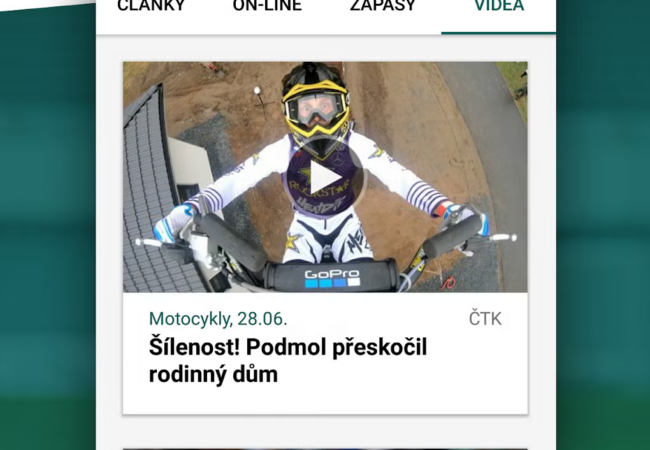The width and height of the screenshot is (650, 450).
Task: Play the Podmol motorcycle jump video
Action: (324, 177)
